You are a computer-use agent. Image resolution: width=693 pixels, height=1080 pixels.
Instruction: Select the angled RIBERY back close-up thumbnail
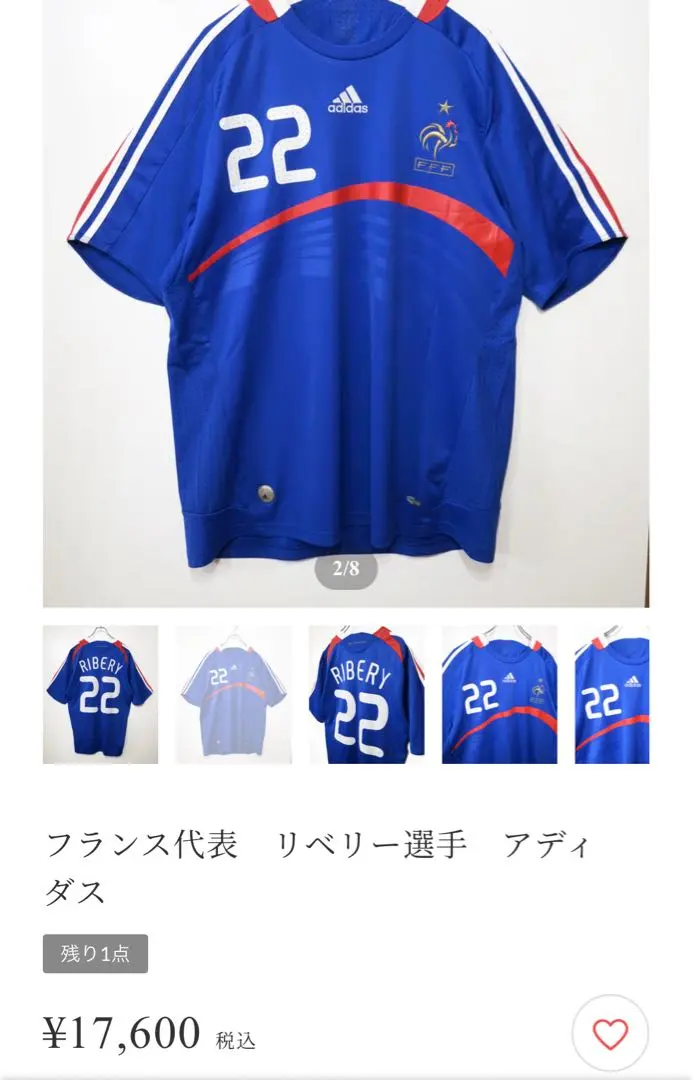tap(367, 695)
